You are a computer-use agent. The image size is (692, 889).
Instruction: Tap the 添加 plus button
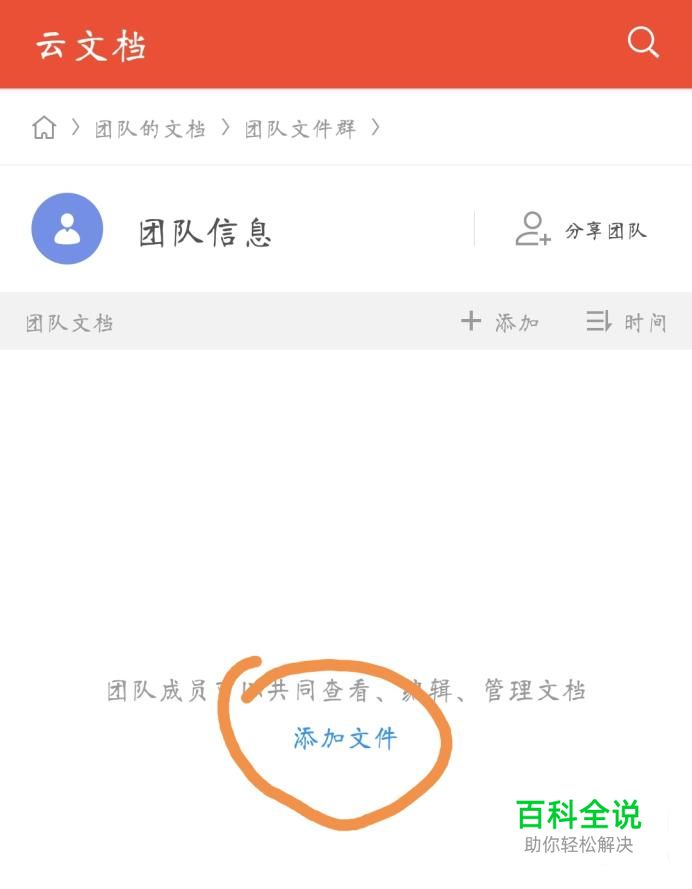coord(500,322)
